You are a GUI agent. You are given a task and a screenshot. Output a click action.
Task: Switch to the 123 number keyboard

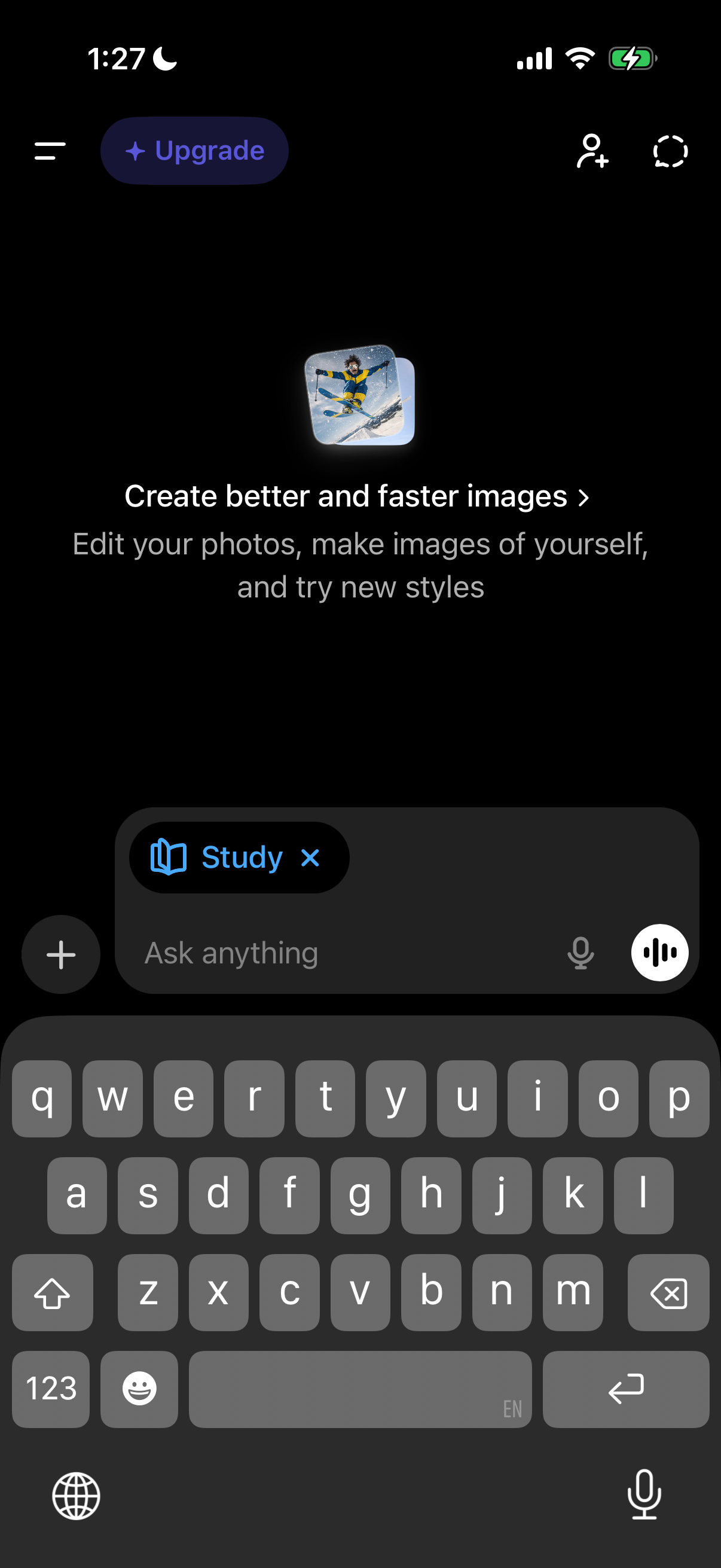pyautogui.click(x=50, y=1389)
